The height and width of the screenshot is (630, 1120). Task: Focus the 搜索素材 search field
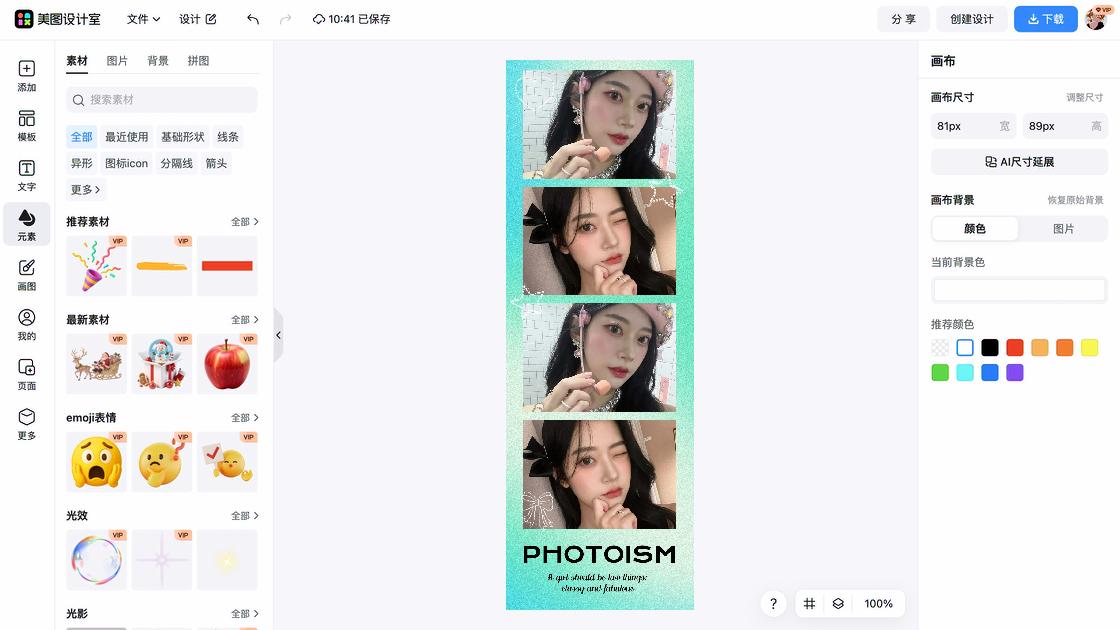coord(162,100)
